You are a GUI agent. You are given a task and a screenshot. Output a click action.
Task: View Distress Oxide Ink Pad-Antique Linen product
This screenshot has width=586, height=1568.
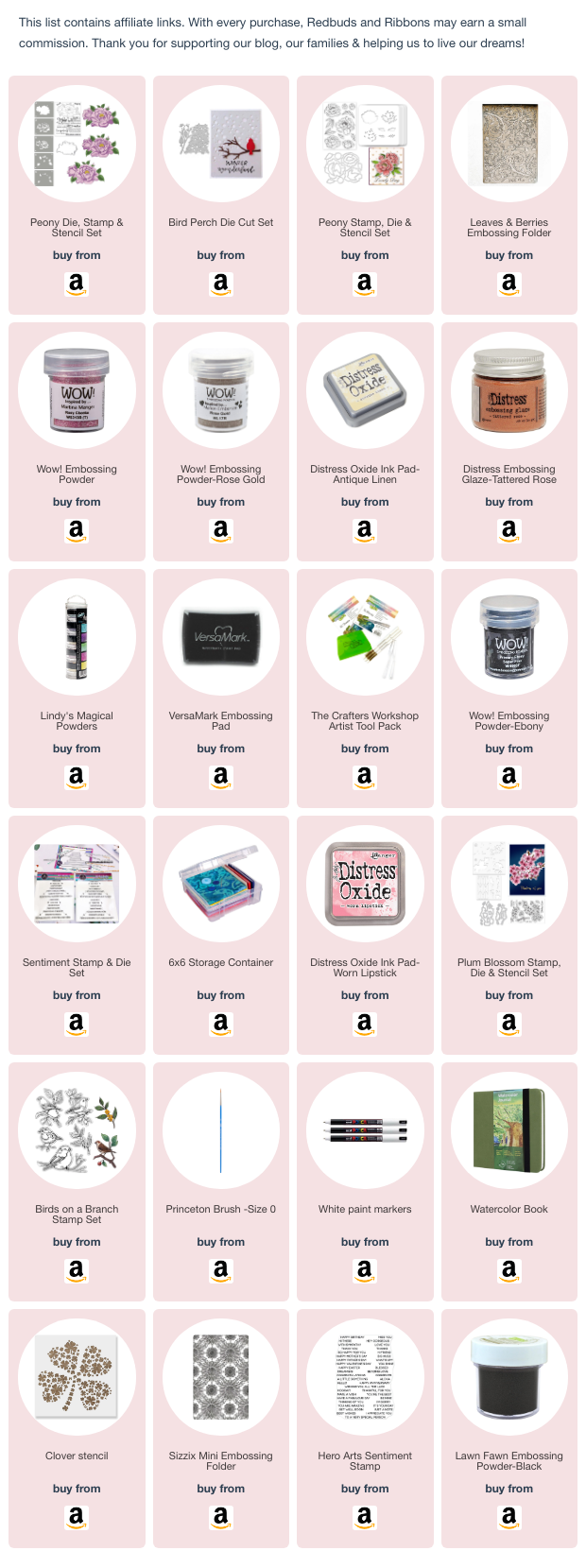pyautogui.click(x=365, y=389)
